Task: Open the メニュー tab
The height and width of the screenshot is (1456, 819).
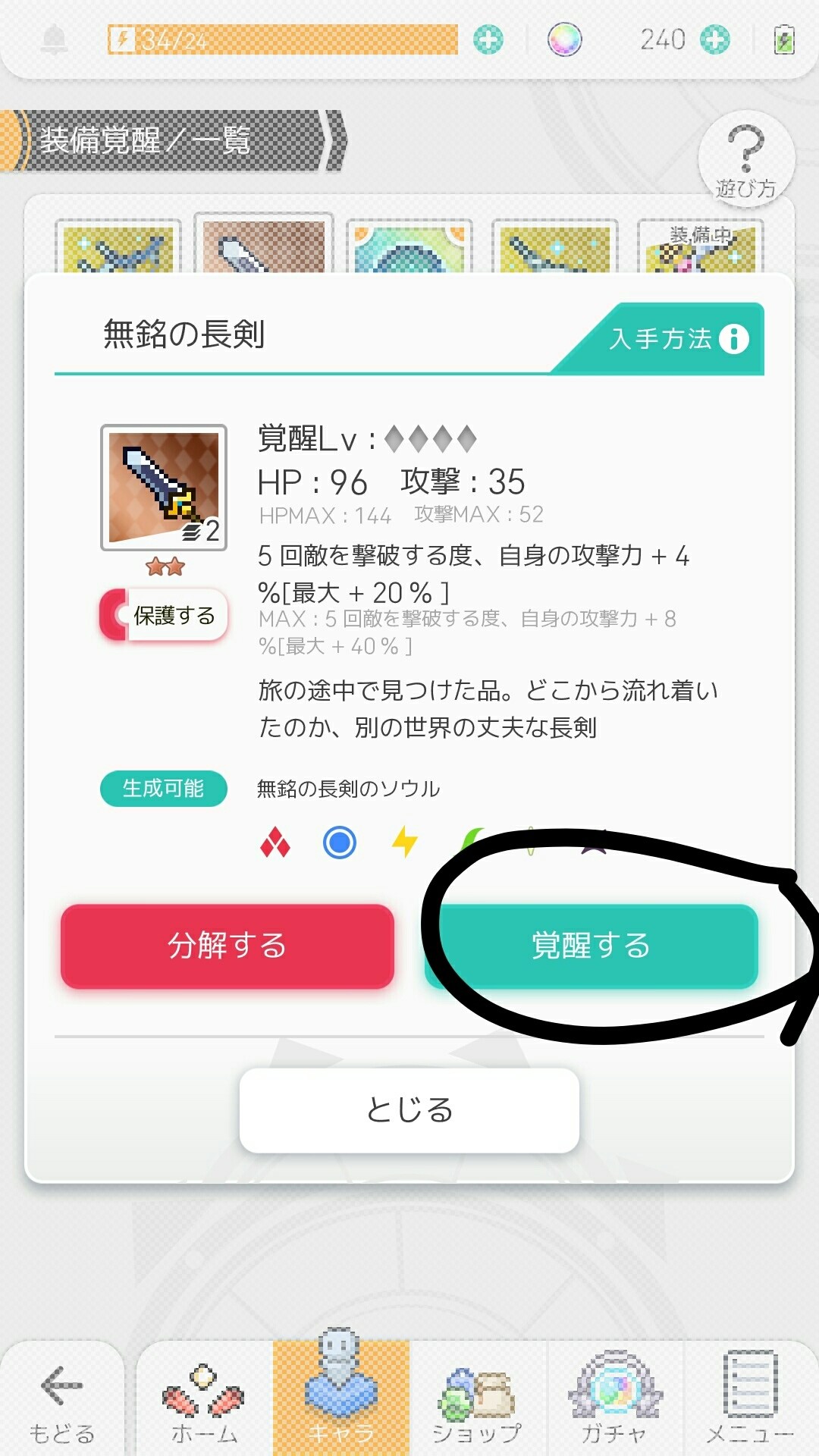Action: 751,1402
